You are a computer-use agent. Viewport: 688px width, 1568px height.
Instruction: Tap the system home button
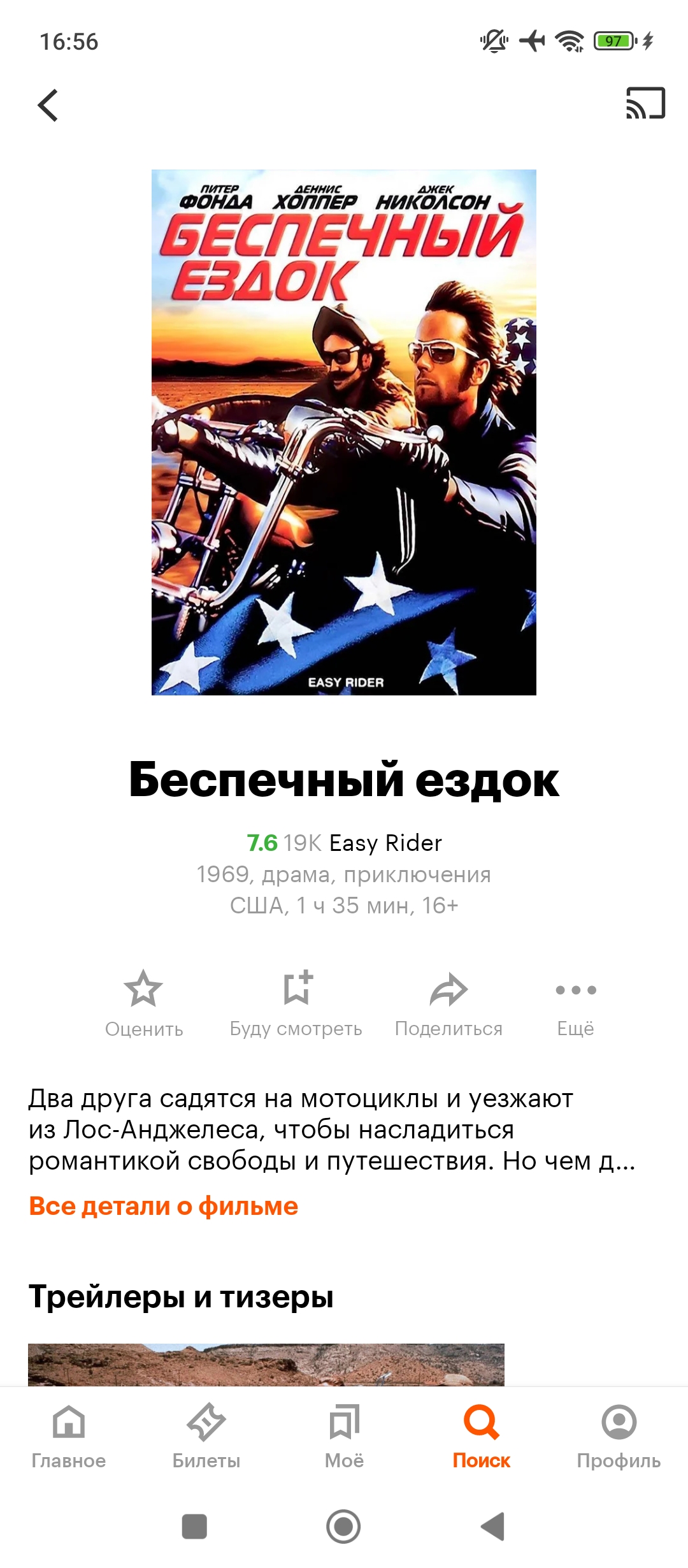click(x=343, y=1527)
